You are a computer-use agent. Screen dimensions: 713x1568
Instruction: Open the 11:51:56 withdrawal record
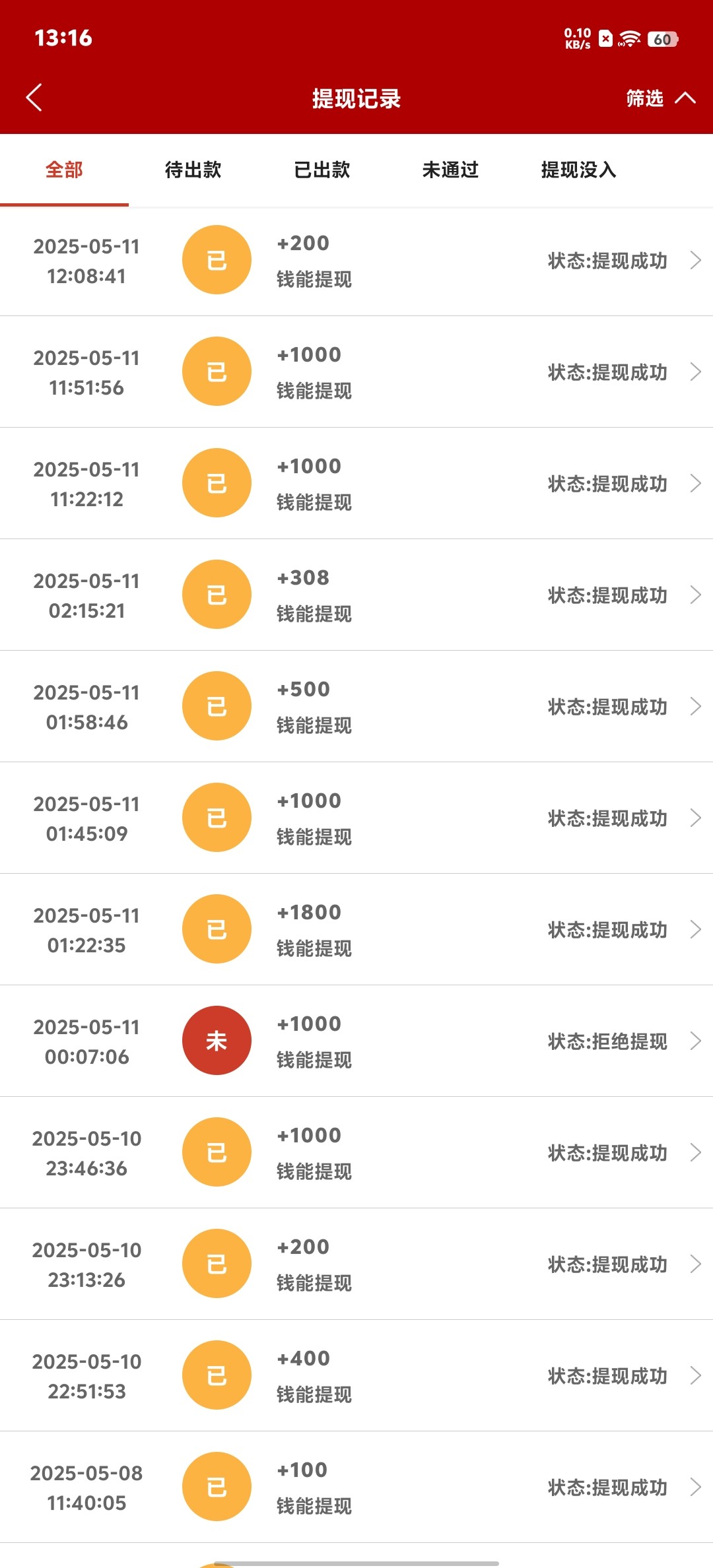pyautogui.click(x=356, y=372)
